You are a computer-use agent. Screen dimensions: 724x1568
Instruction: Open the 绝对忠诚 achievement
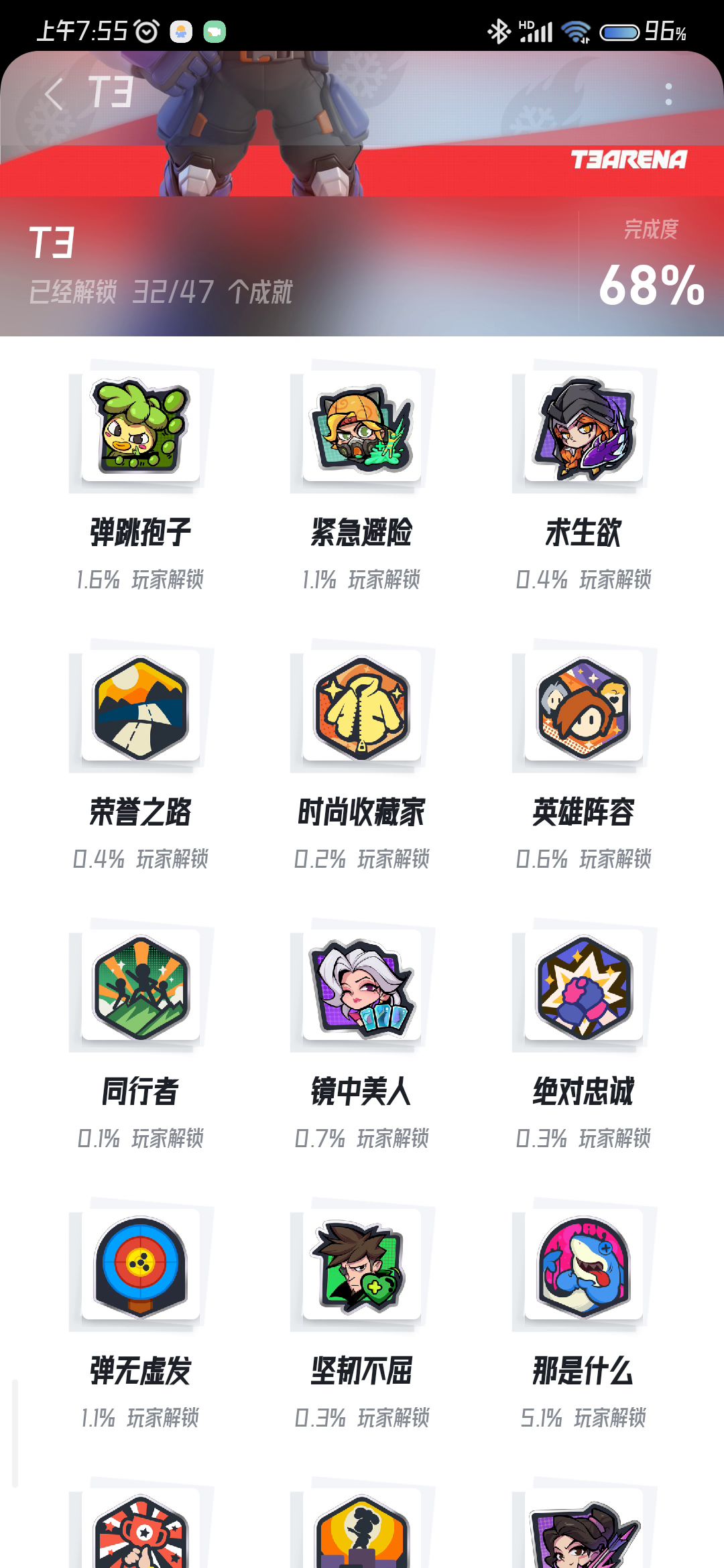583,986
